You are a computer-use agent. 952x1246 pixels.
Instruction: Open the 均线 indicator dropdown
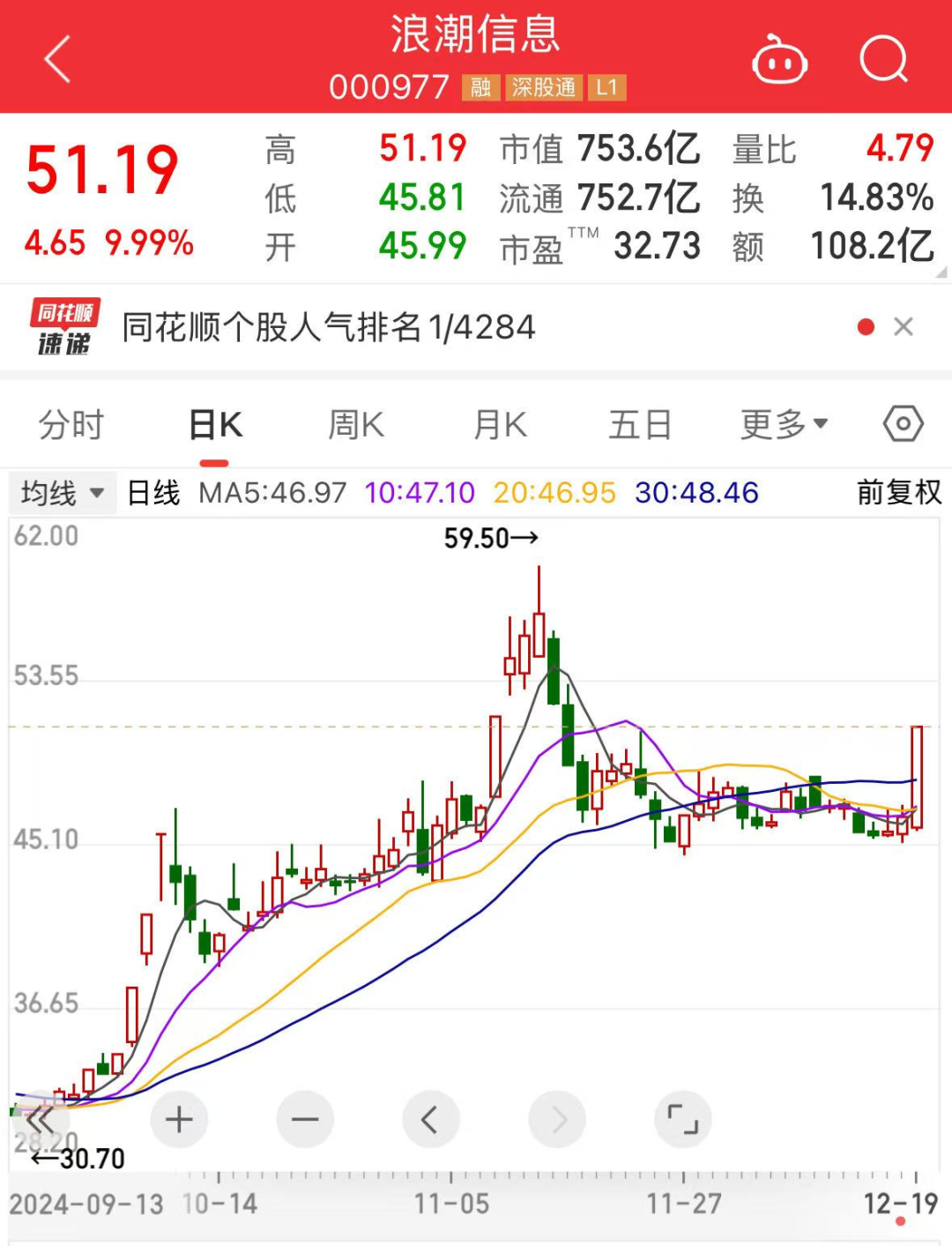pos(60,493)
